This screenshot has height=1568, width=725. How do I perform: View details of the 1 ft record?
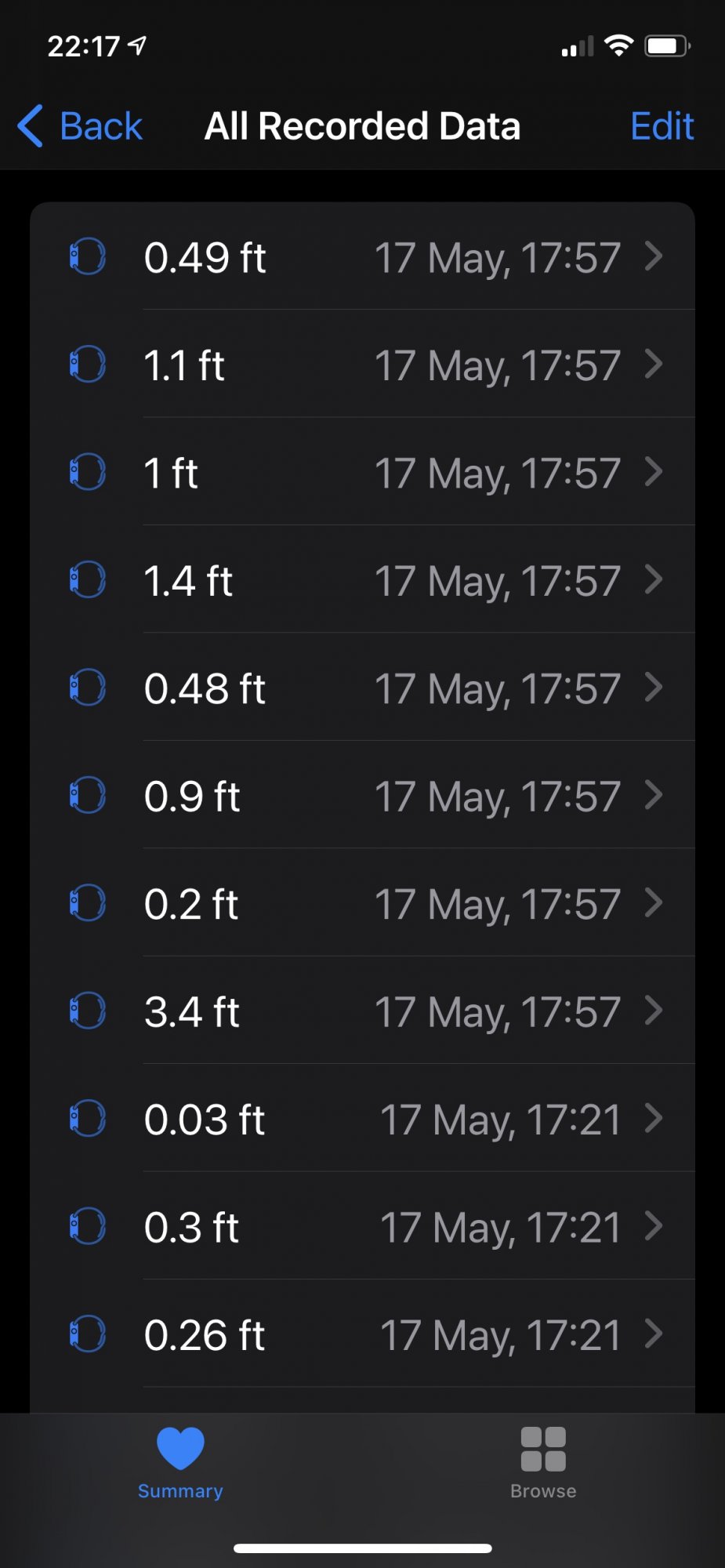(362, 473)
